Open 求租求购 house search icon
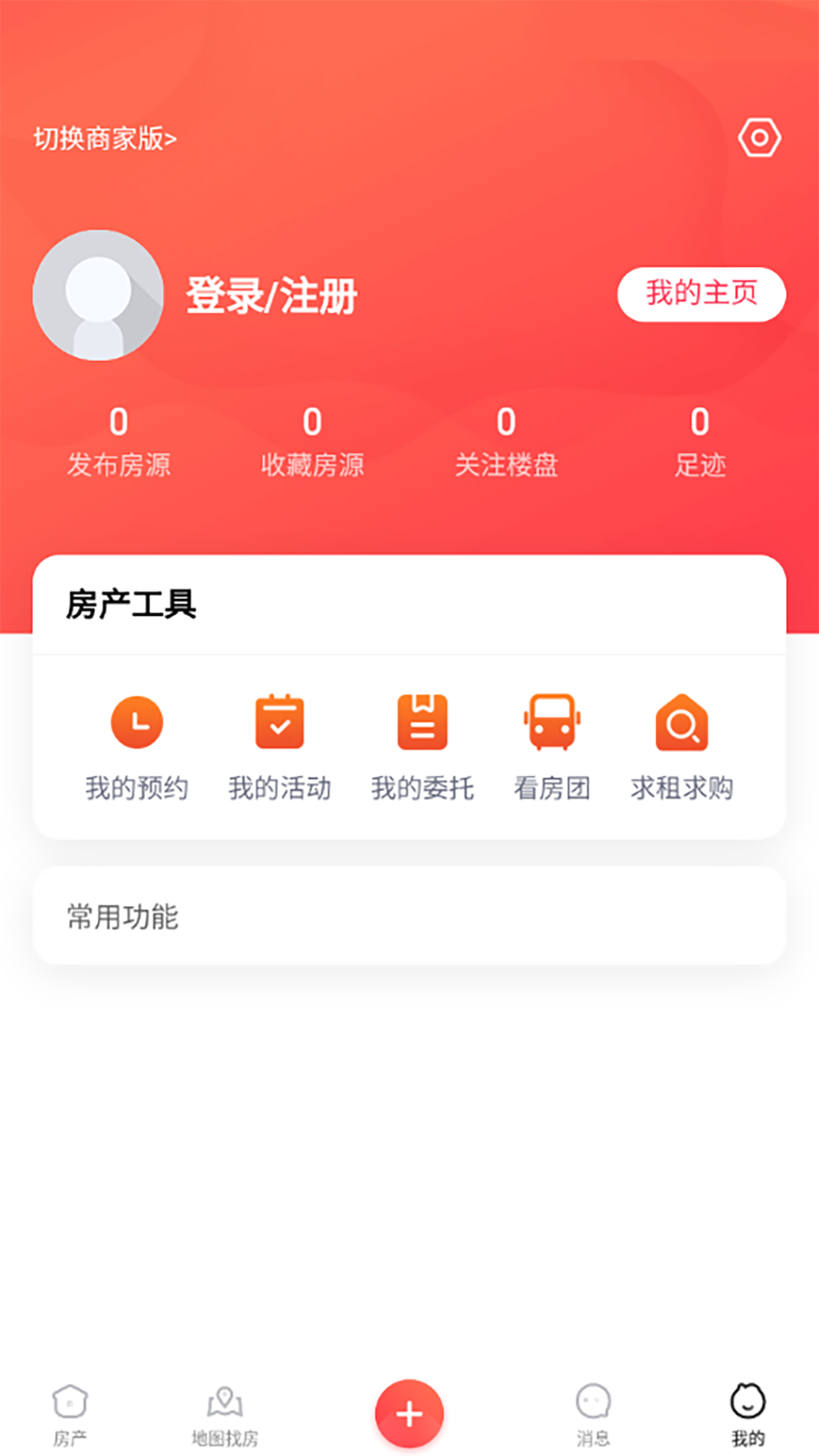This screenshot has width=819, height=1456. click(x=682, y=722)
